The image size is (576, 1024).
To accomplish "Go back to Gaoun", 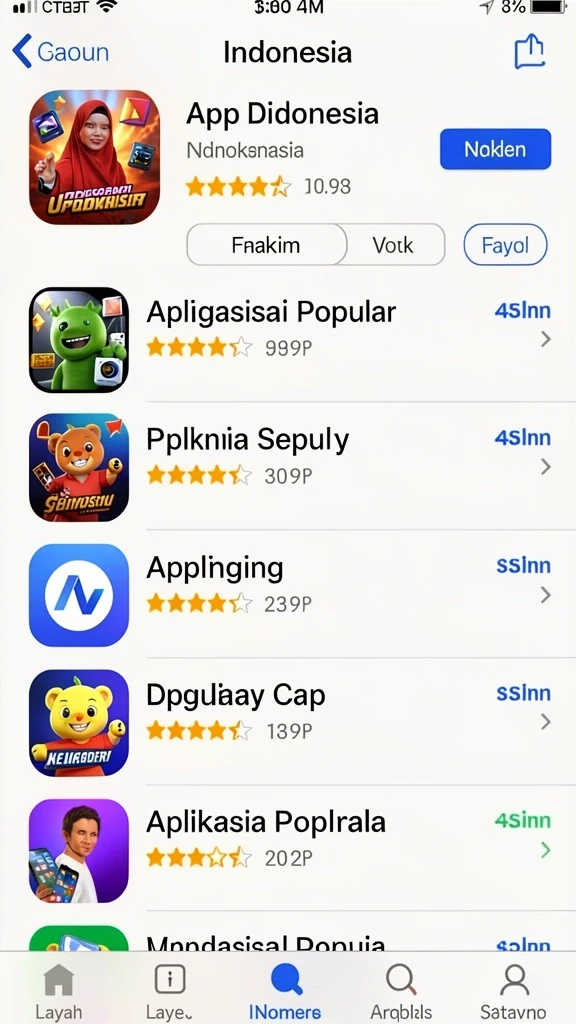I will tap(61, 52).
